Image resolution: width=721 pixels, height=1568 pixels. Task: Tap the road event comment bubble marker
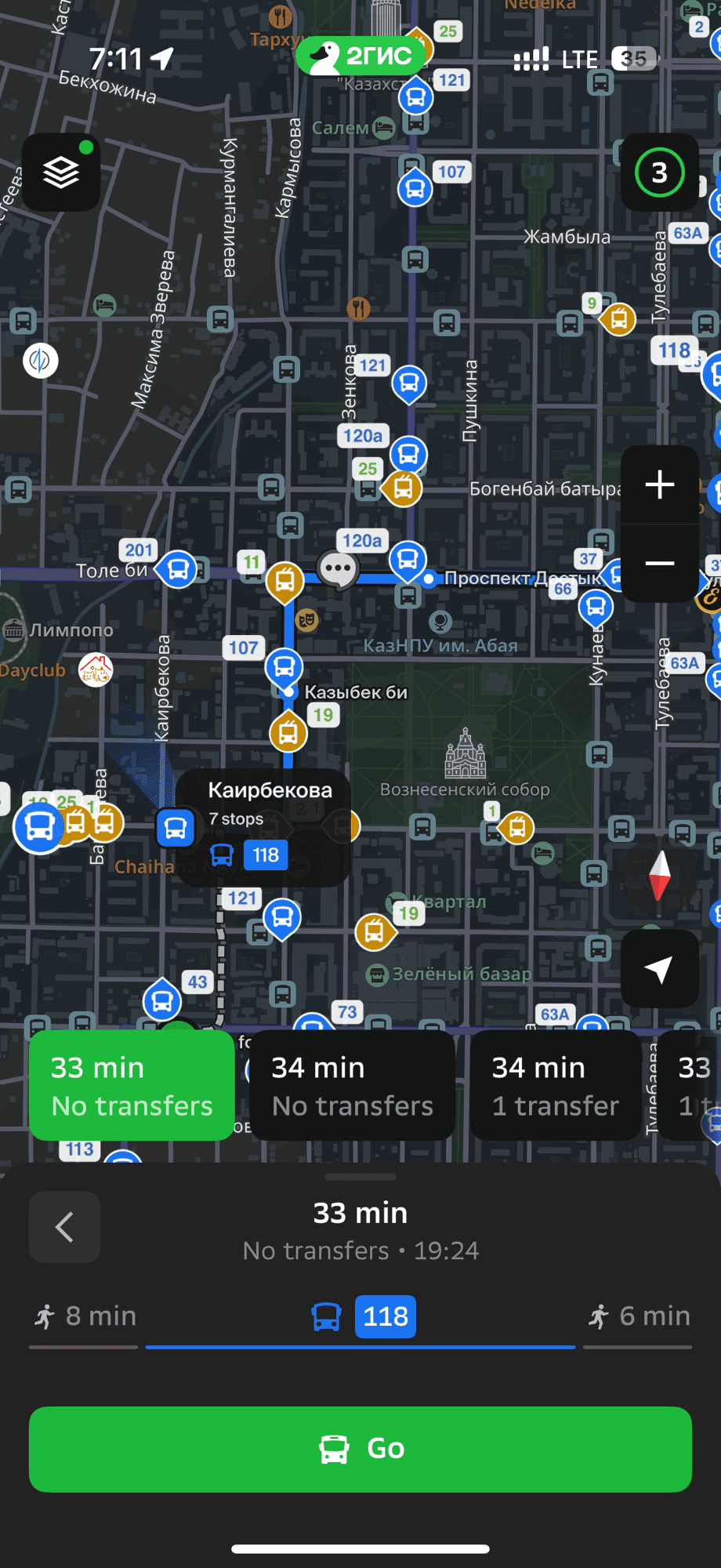click(x=338, y=568)
